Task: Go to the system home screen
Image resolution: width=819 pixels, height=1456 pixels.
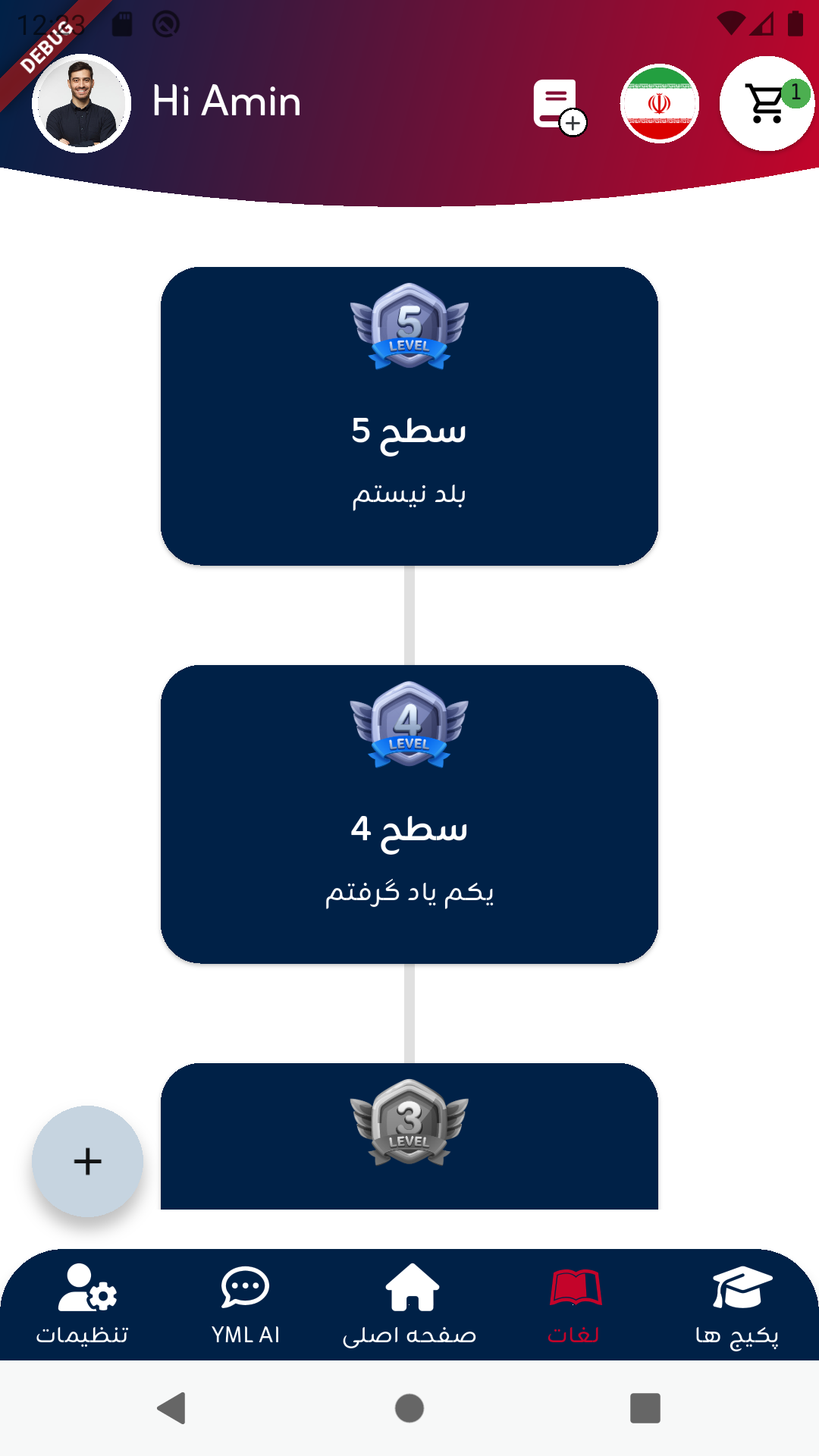Action: 409,1408
